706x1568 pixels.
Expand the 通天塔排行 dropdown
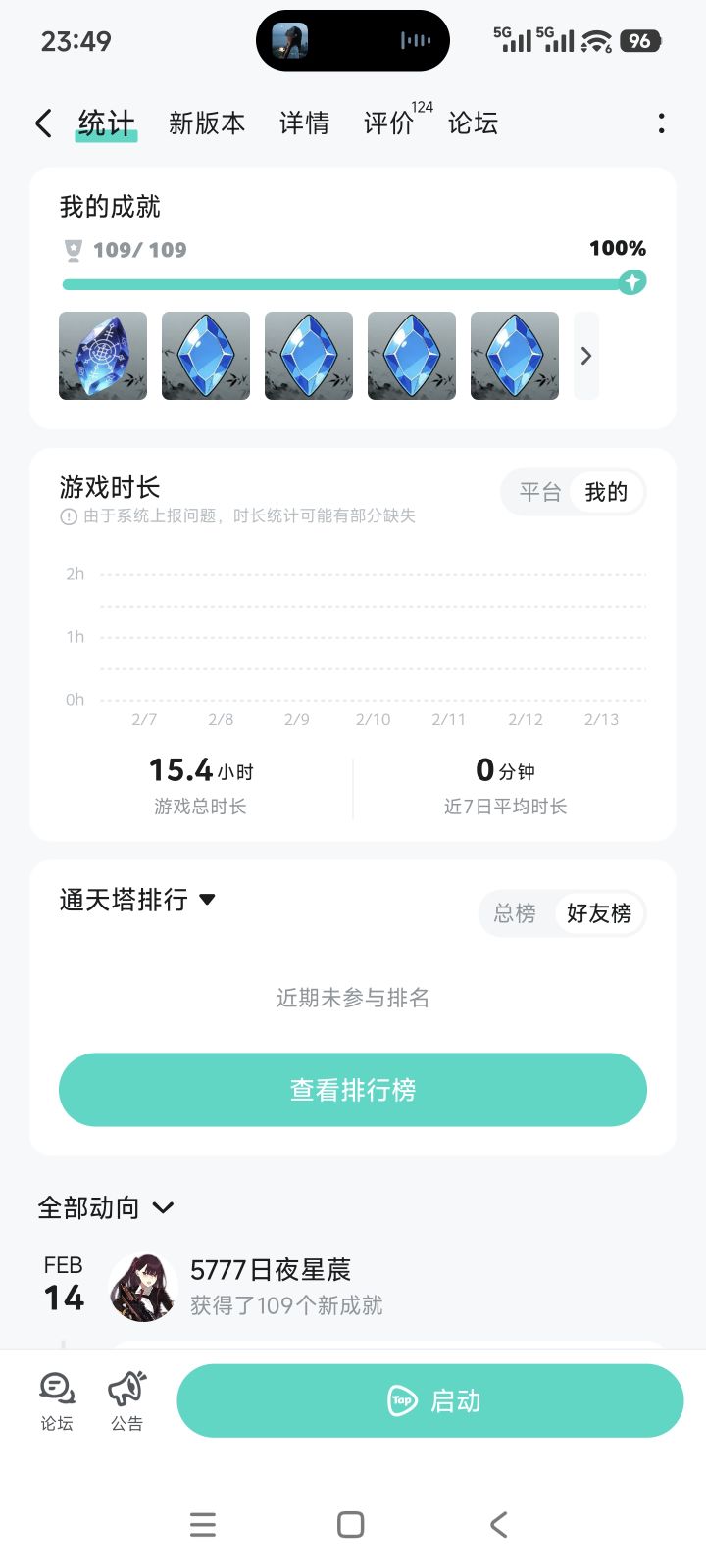coord(206,899)
